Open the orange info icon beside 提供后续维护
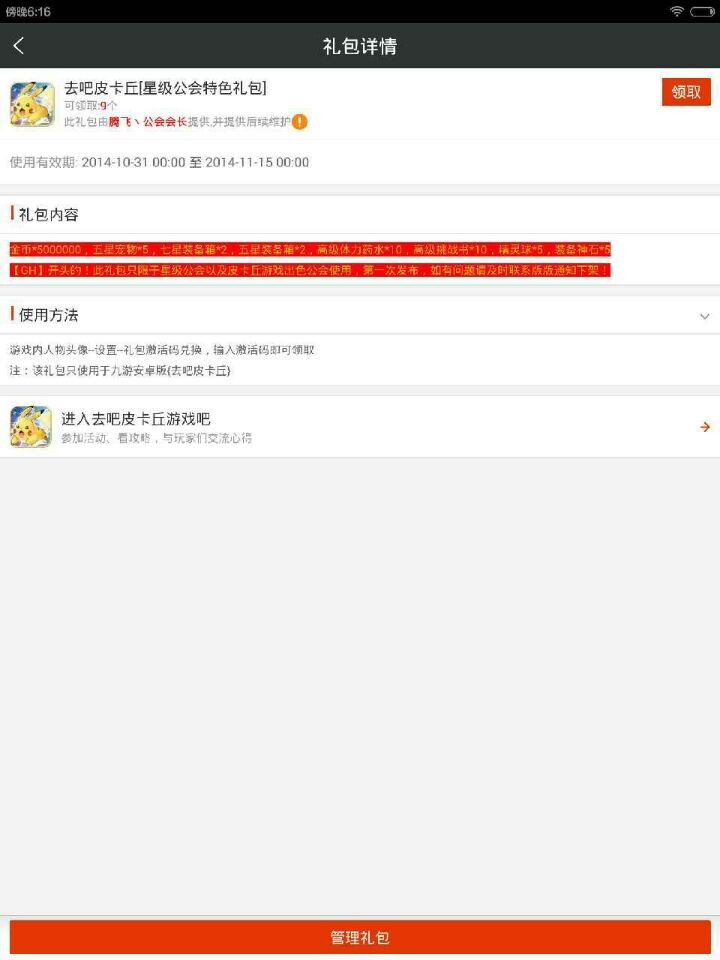The width and height of the screenshot is (720, 960). click(300, 122)
